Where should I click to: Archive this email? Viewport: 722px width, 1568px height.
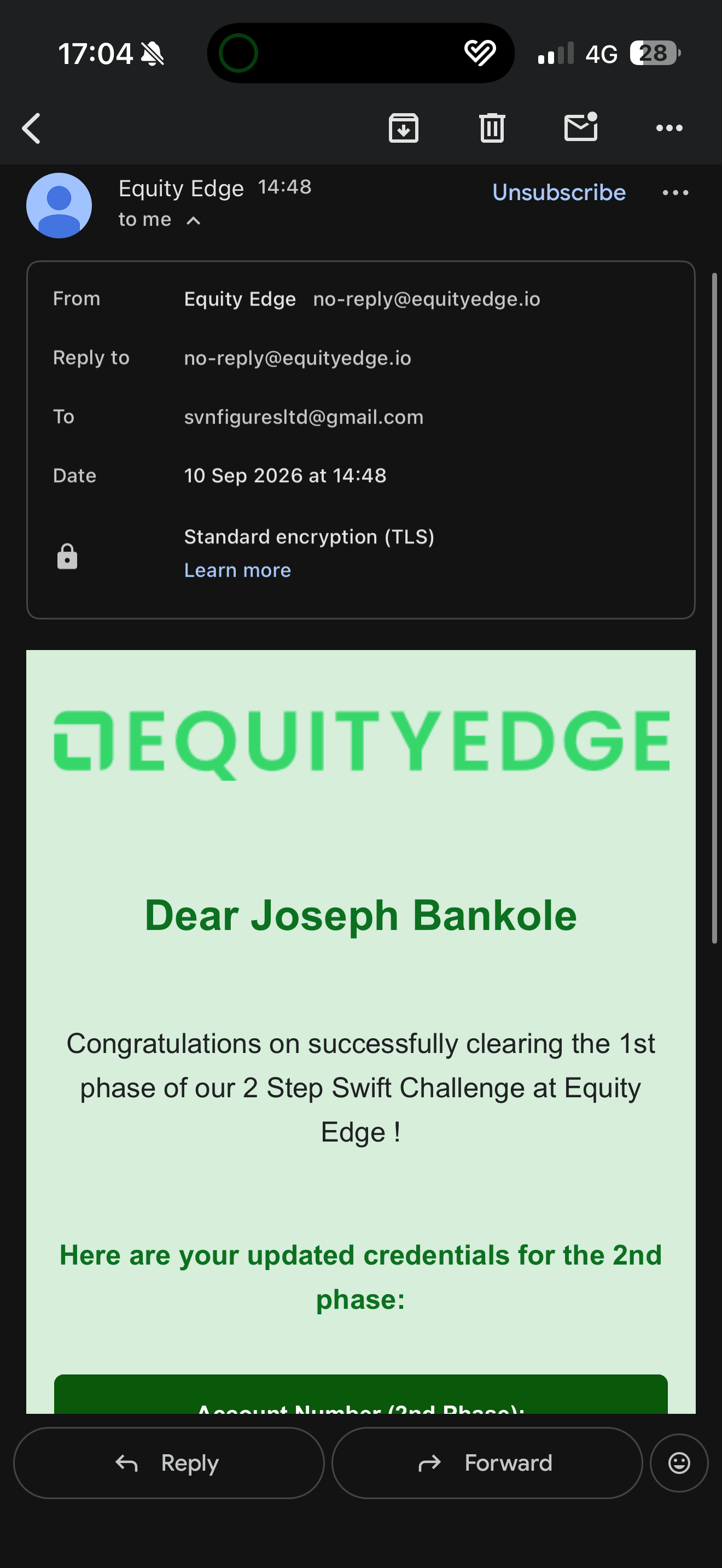coord(404,128)
